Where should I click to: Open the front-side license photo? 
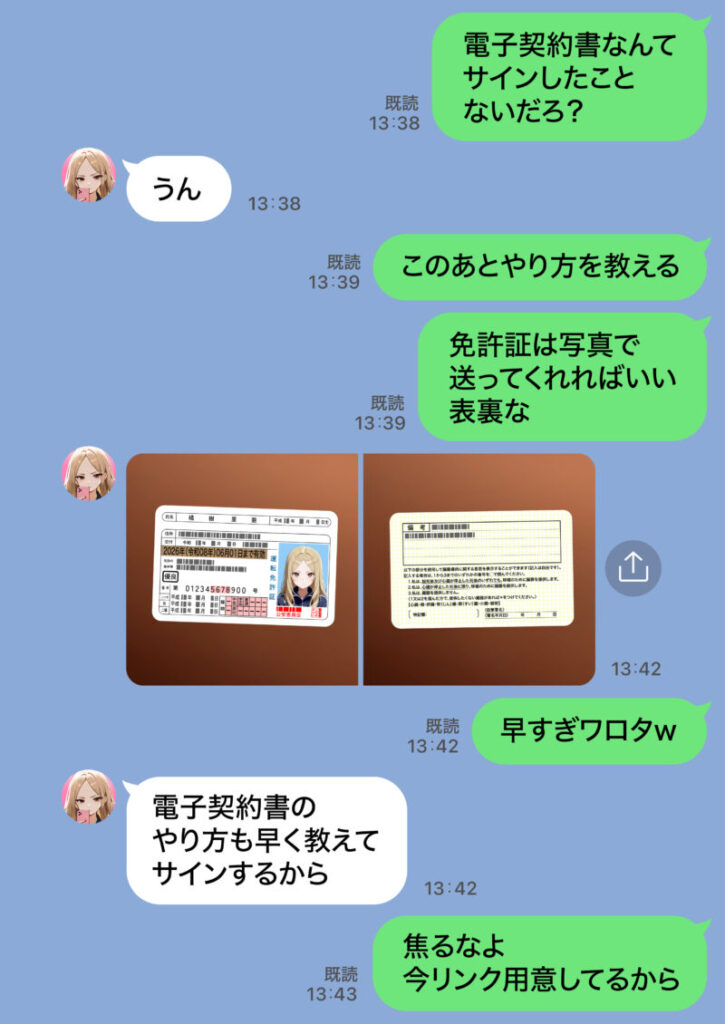pyautogui.click(x=242, y=569)
